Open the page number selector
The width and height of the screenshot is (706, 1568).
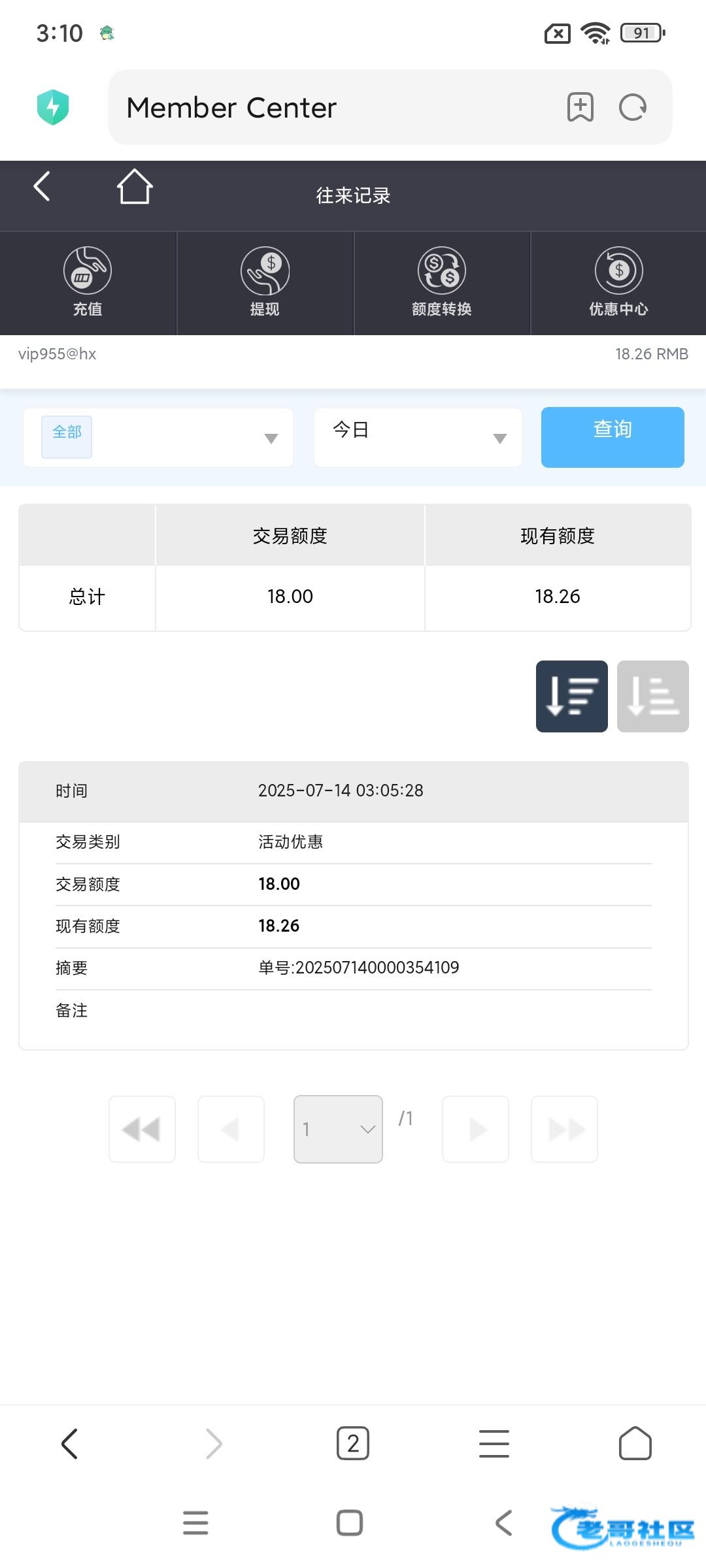tap(338, 1129)
